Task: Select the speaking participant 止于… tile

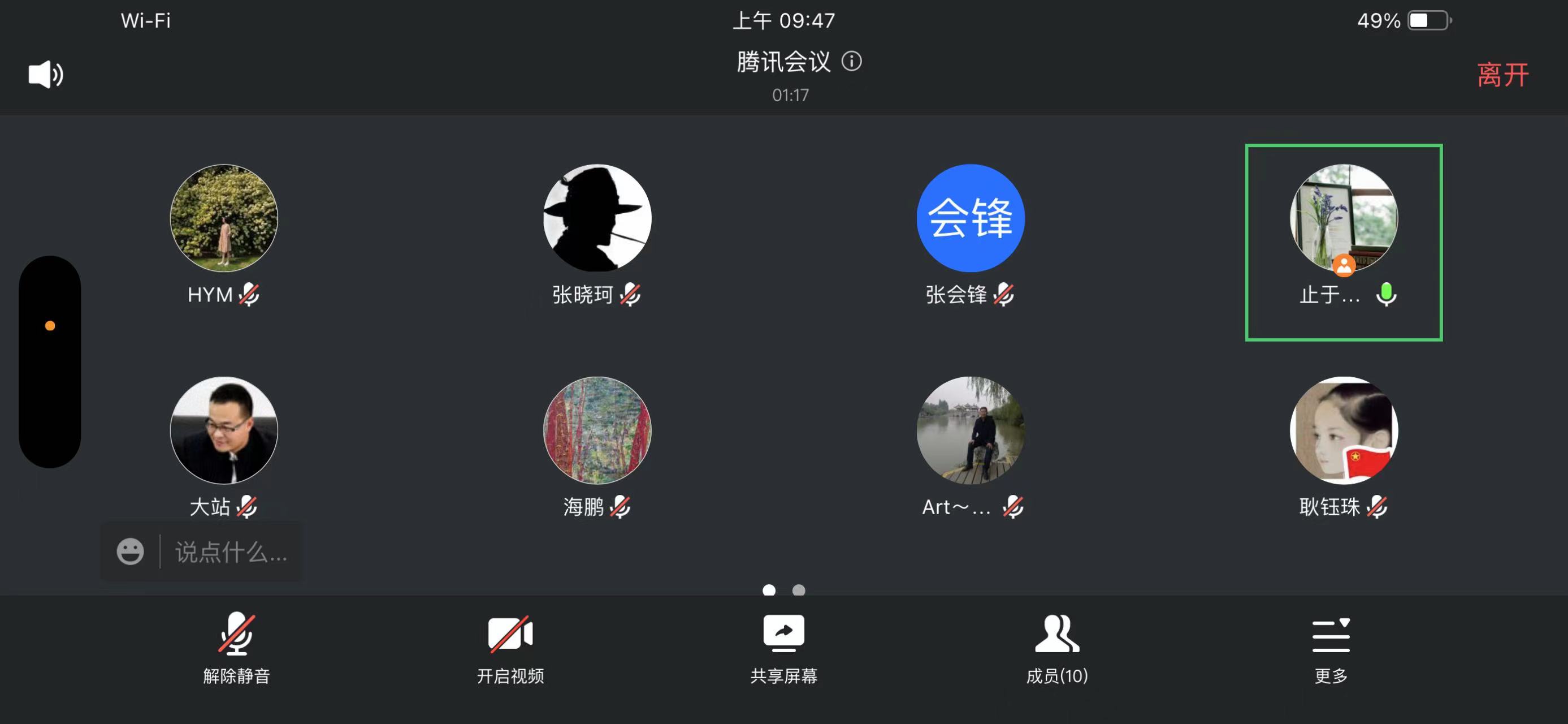Action: pyautogui.click(x=1344, y=218)
